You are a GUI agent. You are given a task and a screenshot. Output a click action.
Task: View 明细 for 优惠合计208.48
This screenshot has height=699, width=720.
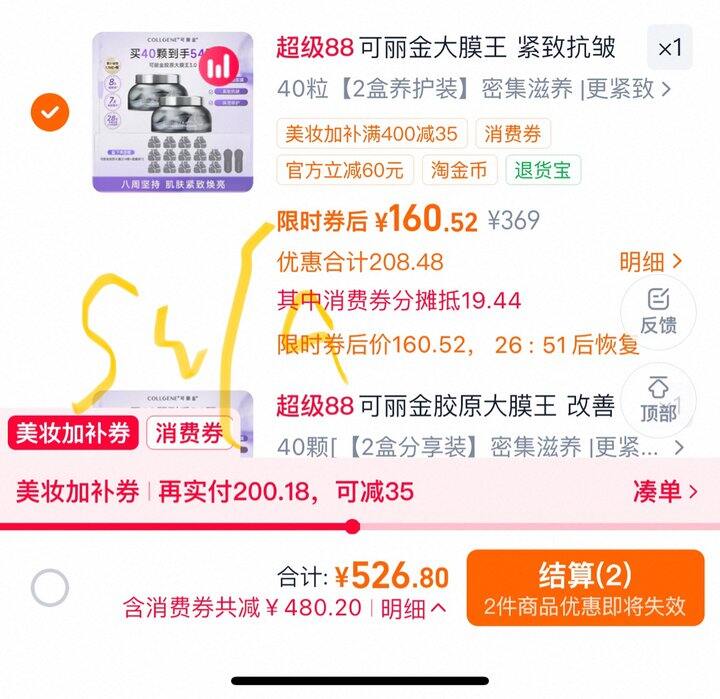tap(651, 262)
